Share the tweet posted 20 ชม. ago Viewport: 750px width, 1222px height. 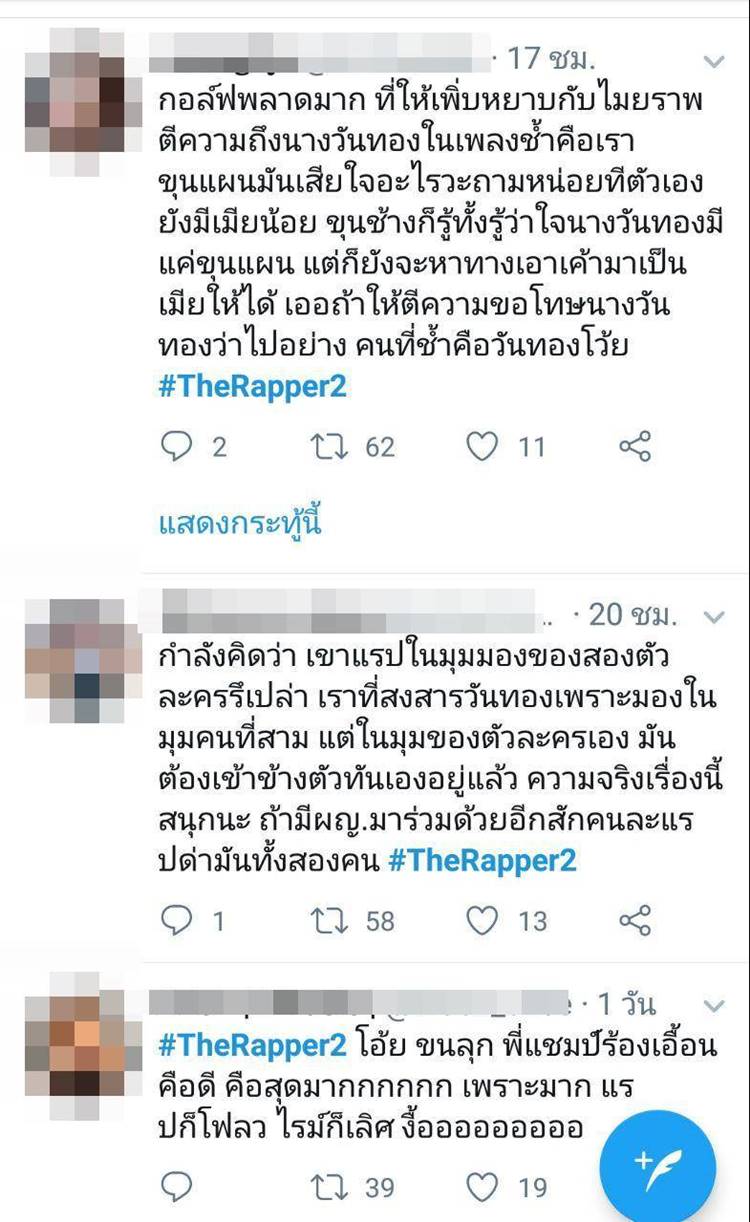pos(636,920)
